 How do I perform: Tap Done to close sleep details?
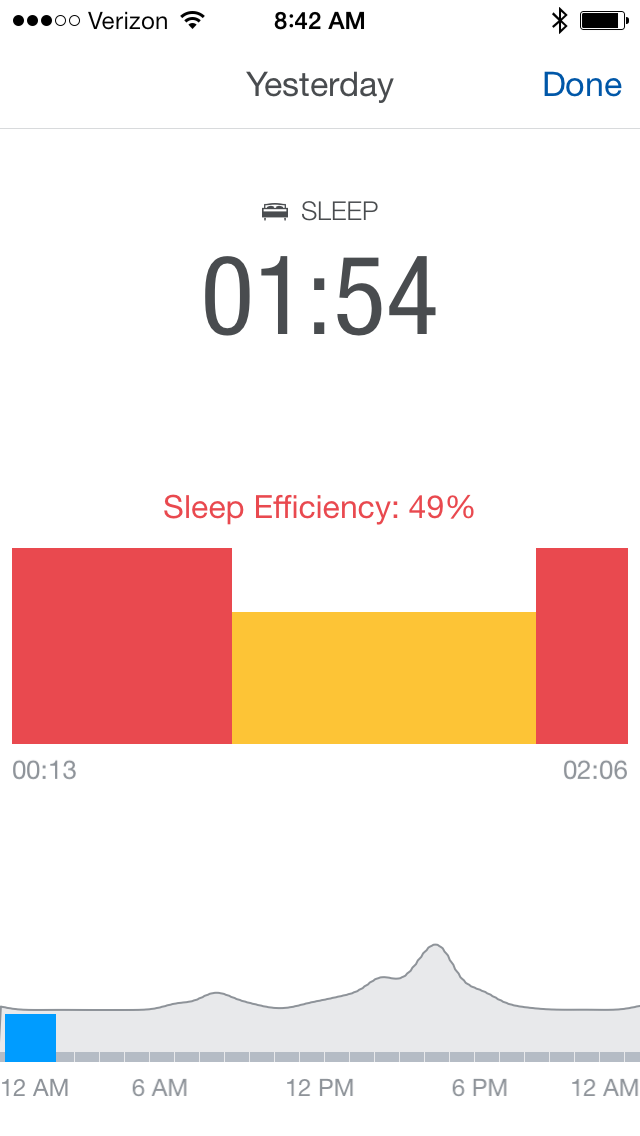pyautogui.click(x=582, y=85)
